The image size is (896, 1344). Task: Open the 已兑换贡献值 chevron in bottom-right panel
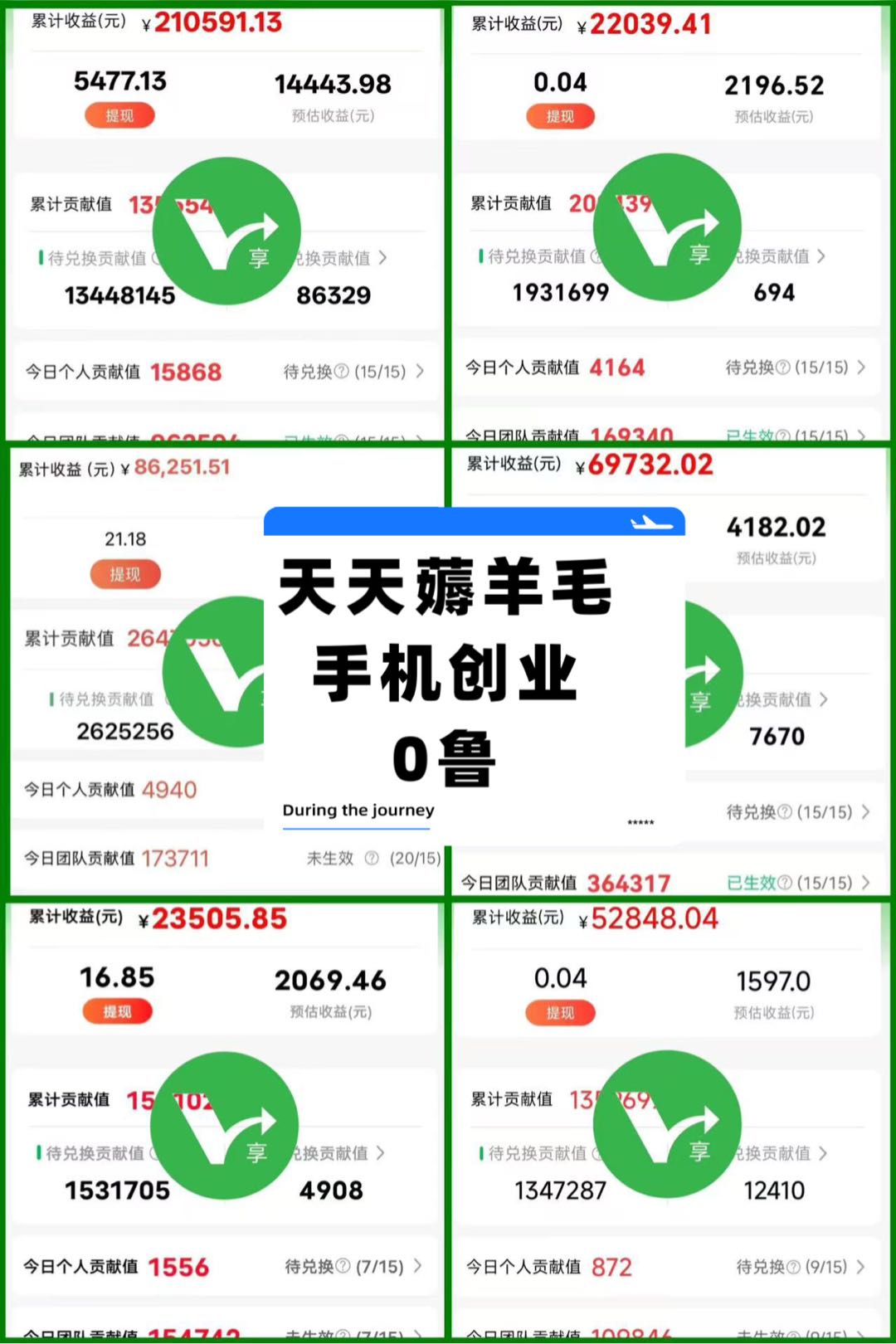(824, 1153)
